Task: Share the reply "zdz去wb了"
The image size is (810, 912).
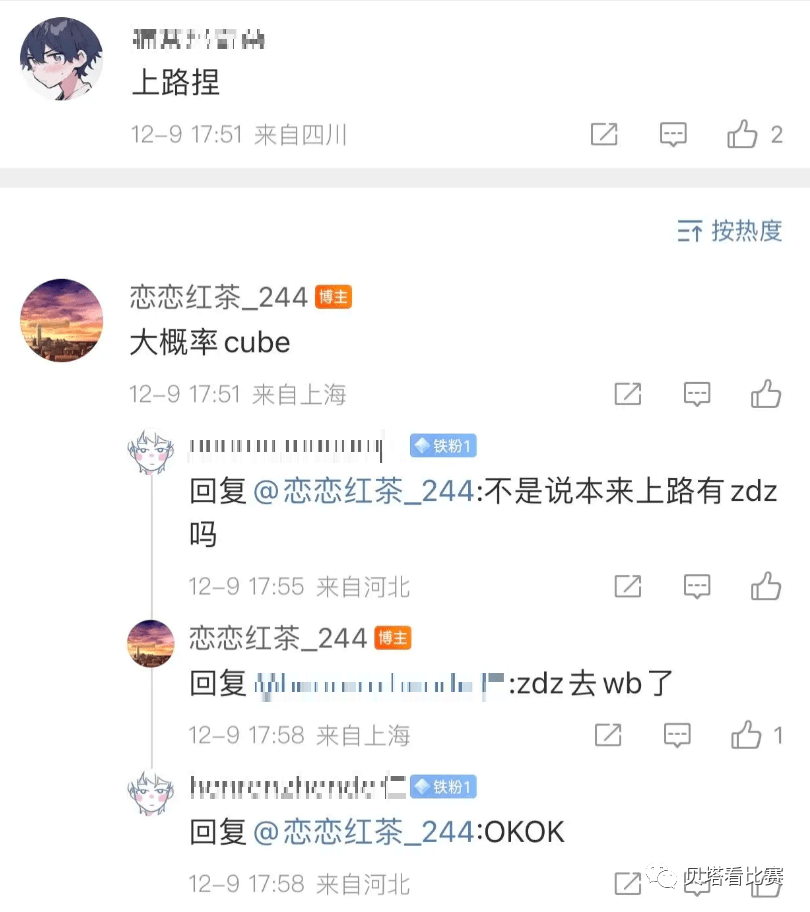Action: (608, 736)
